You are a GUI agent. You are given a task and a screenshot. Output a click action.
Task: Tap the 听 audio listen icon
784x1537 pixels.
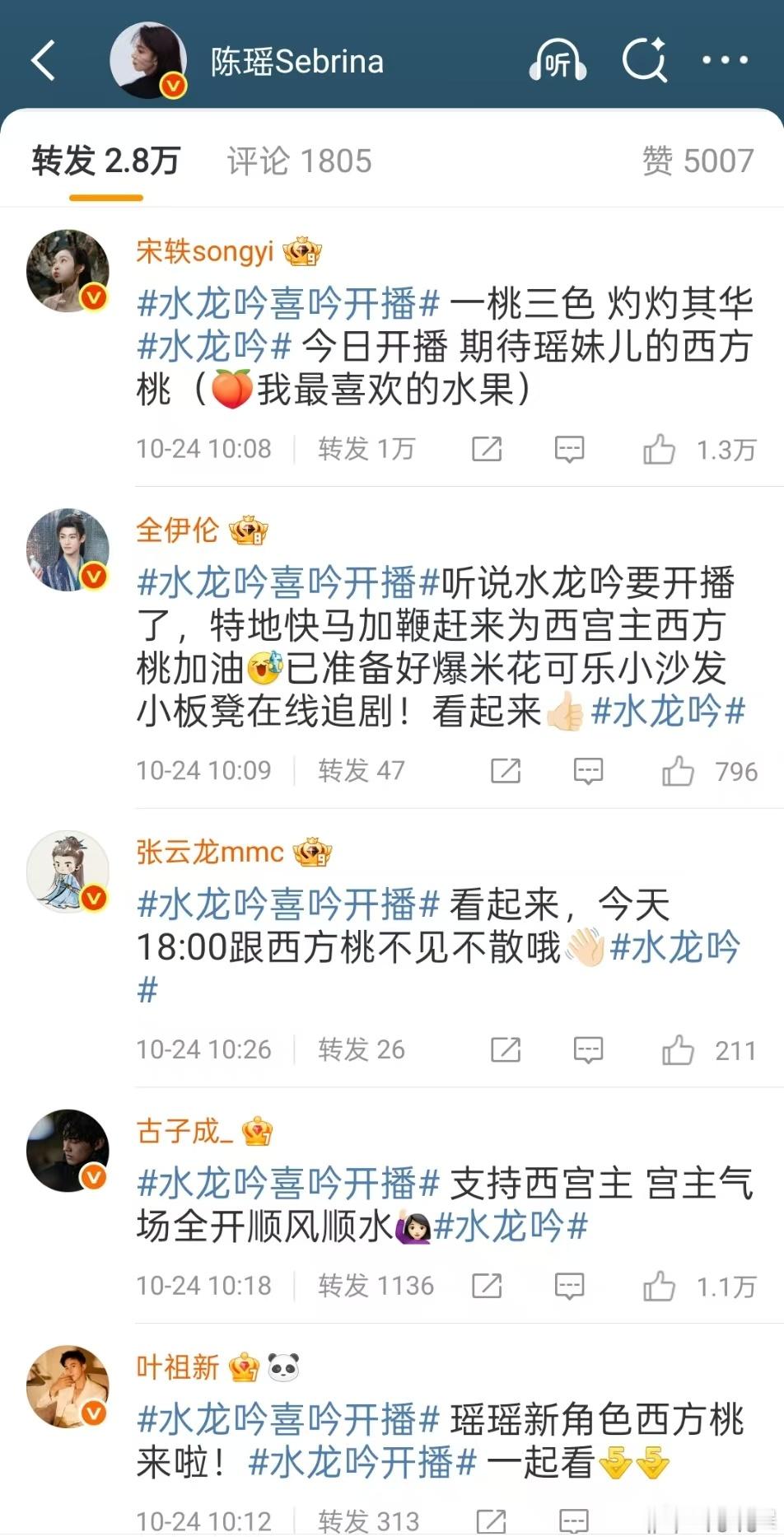558,61
